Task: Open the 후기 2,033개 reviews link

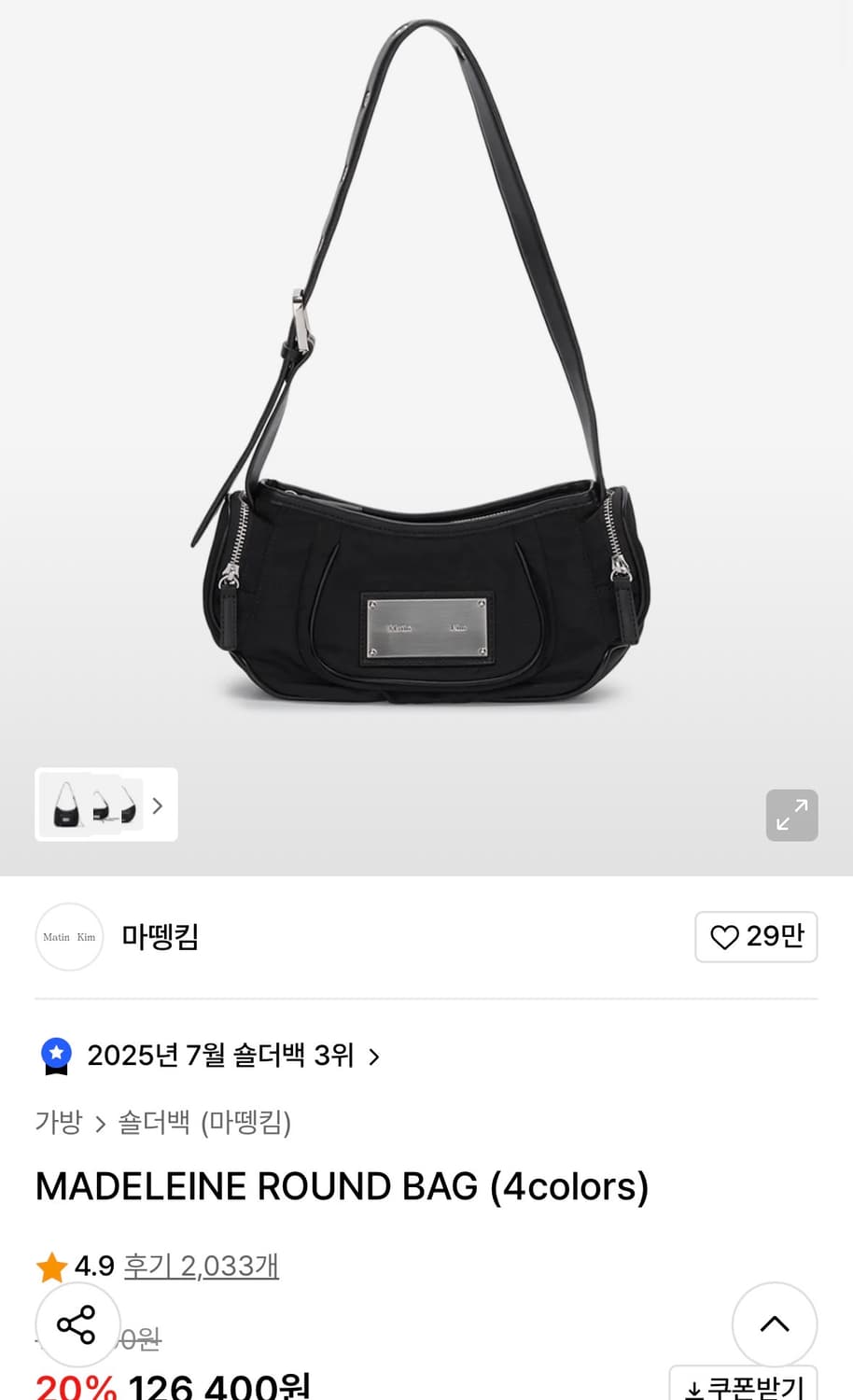Action: 201,1266
